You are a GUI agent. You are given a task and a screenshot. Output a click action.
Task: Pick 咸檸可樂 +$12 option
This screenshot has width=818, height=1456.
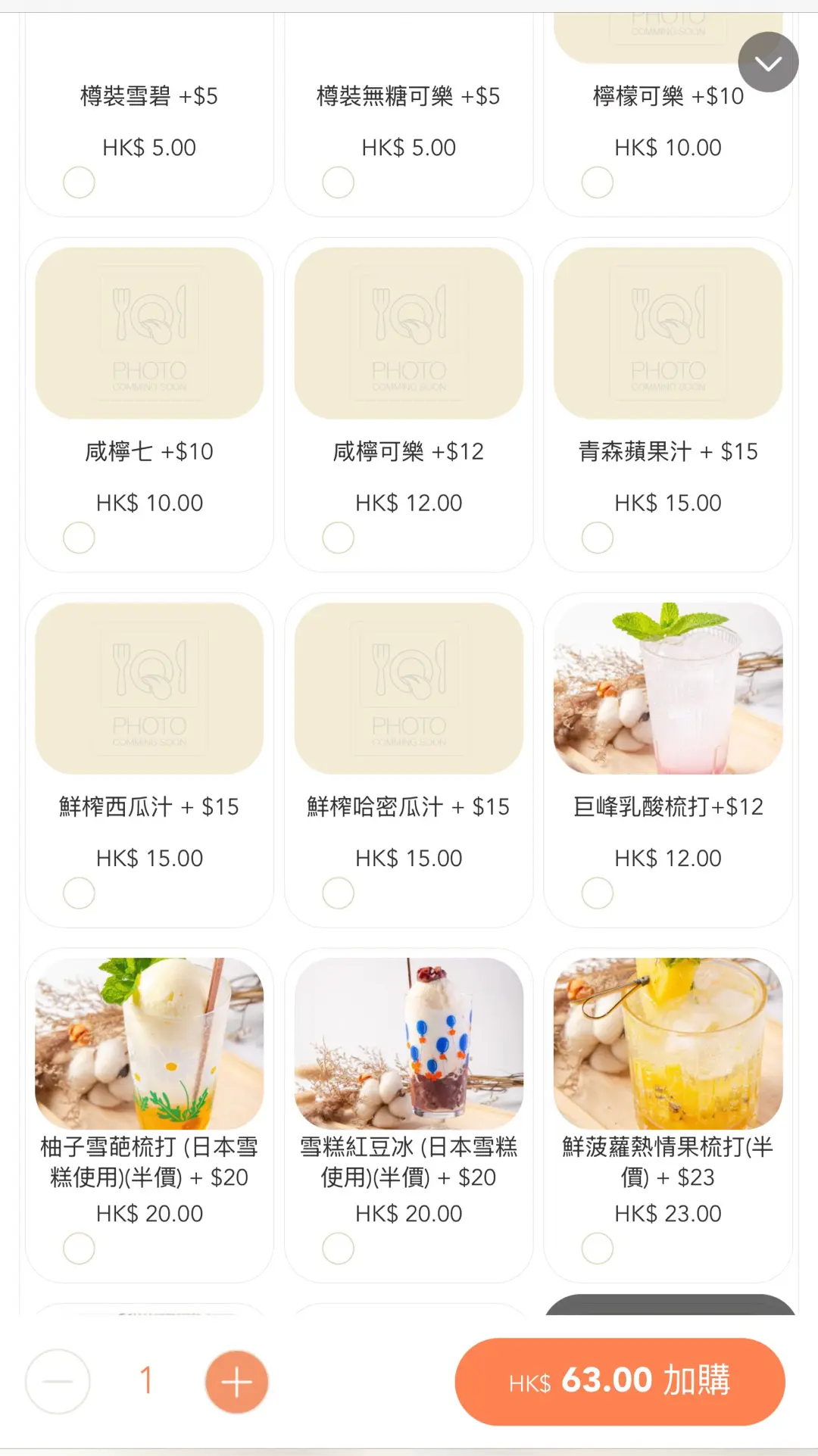pyautogui.click(x=338, y=538)
